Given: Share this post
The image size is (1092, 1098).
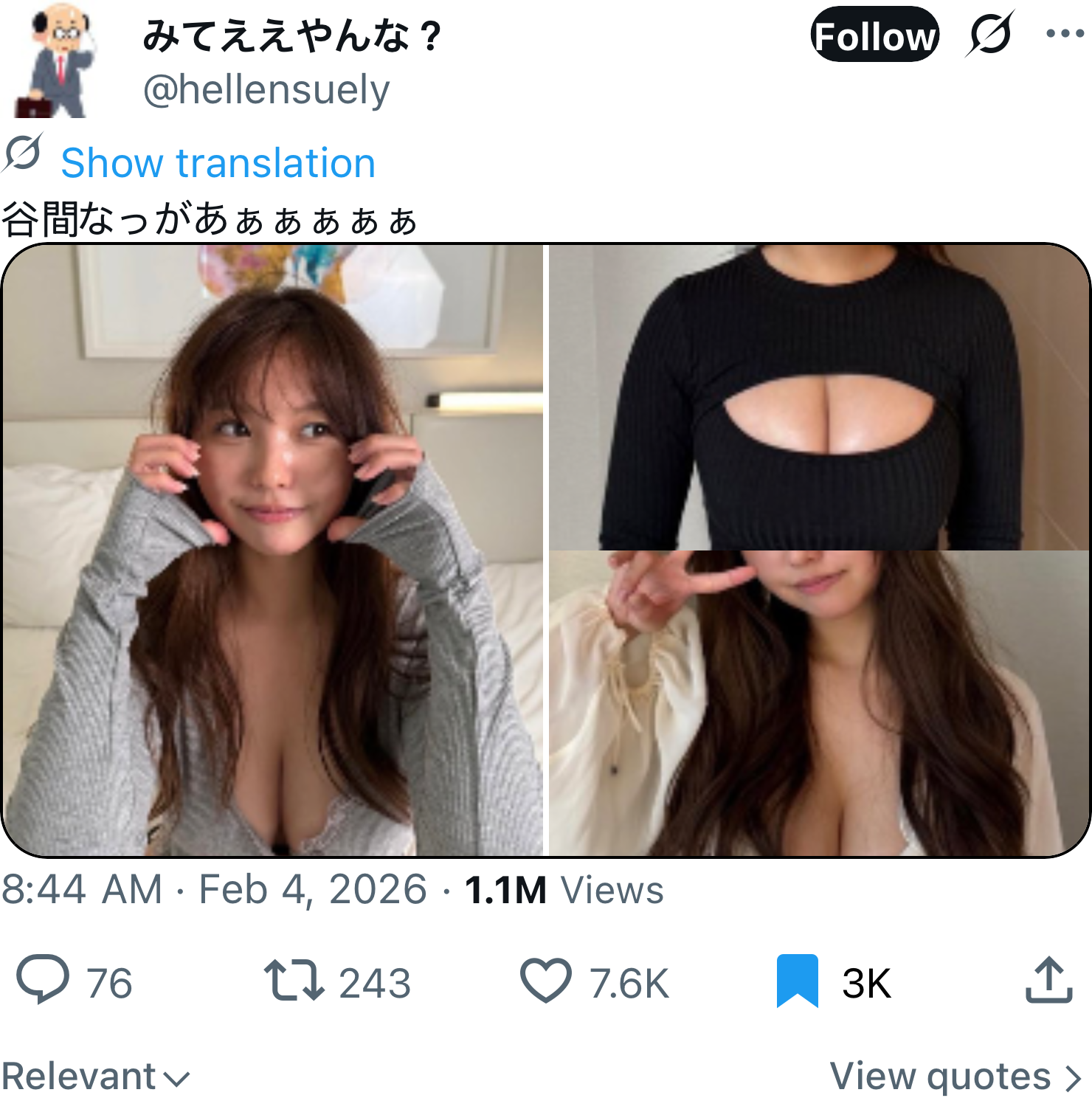Looking at the screenshot, I should point(1048,980).
